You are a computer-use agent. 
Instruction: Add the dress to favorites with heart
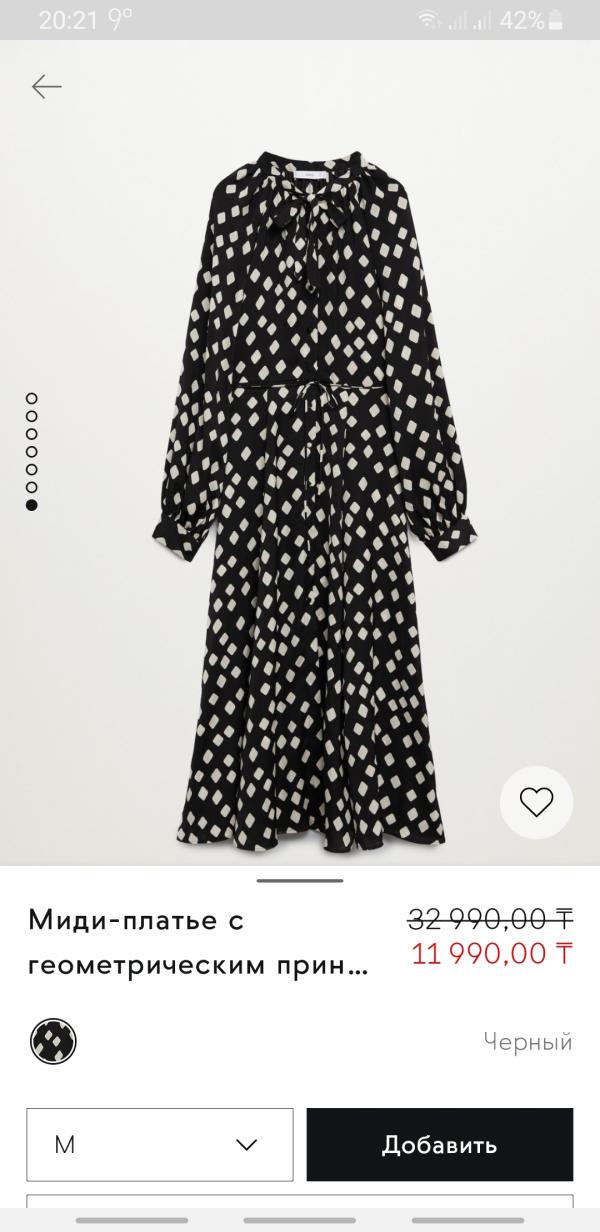tap(537, 801)
